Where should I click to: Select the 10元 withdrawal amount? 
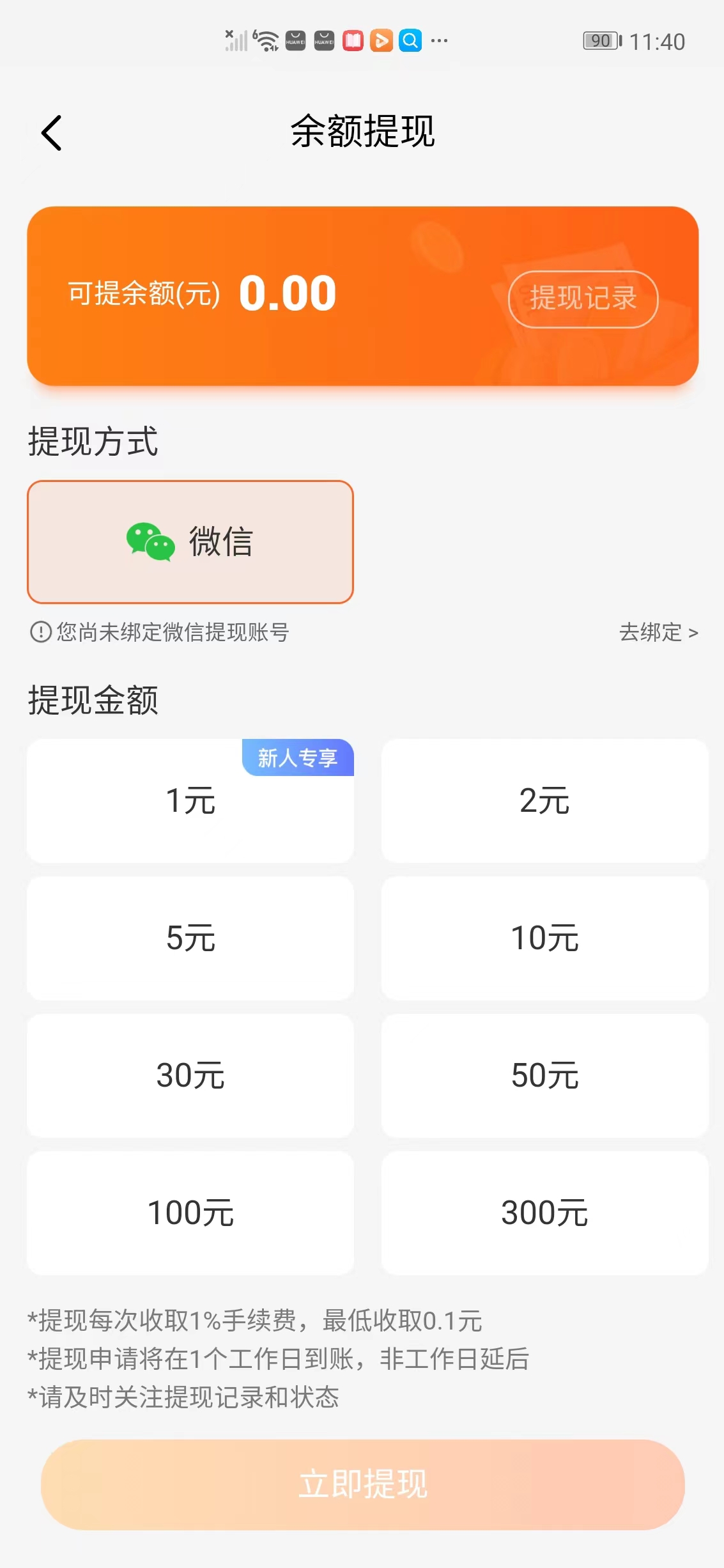(544, 938)
